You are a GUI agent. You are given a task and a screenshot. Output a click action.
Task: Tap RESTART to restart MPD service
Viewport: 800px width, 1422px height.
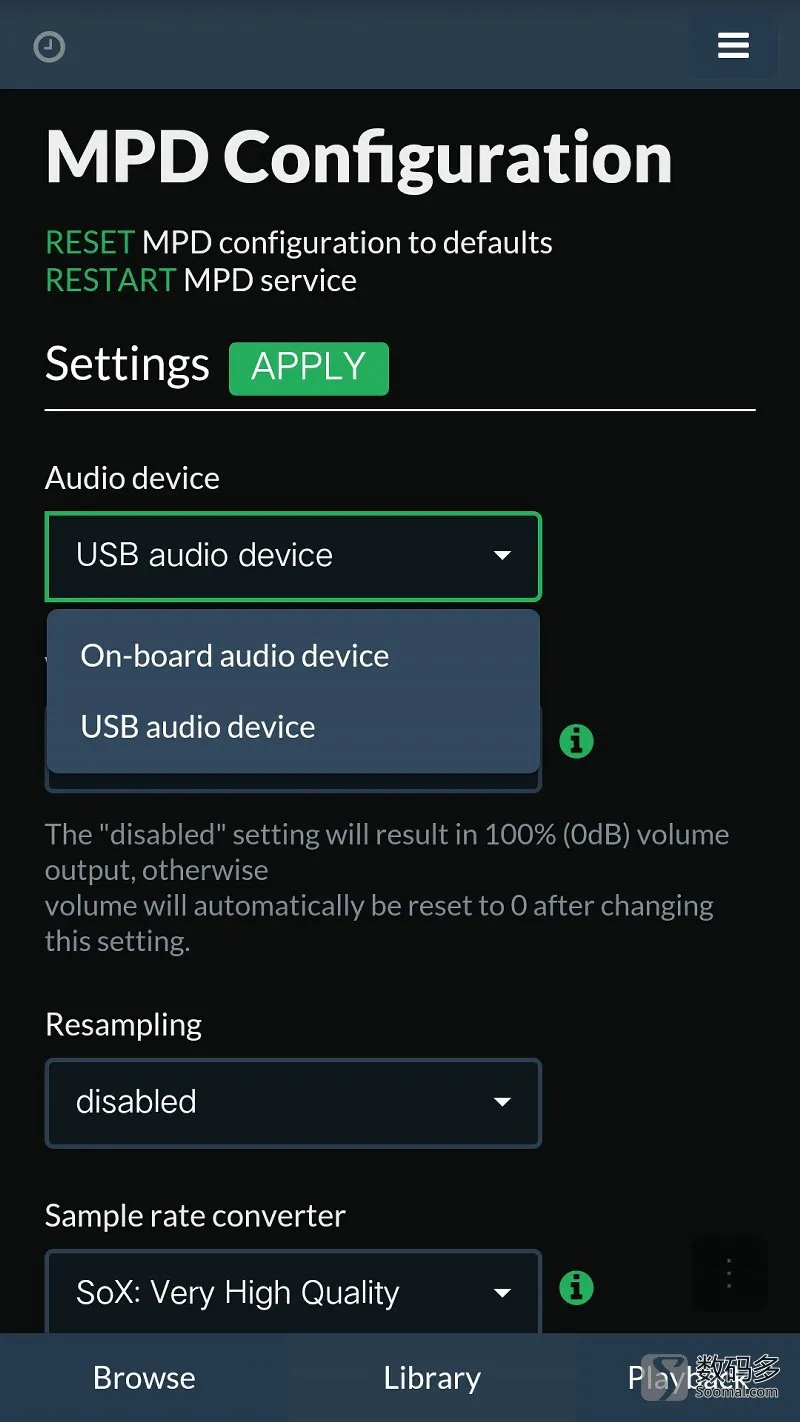tap(110, 281)
